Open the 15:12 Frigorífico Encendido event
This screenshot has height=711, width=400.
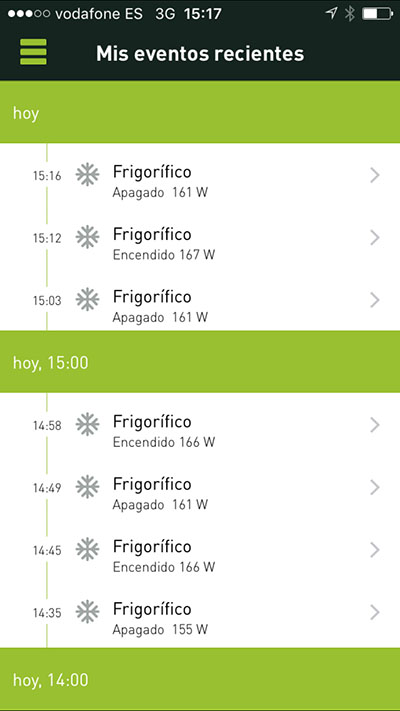pos(200,238)
